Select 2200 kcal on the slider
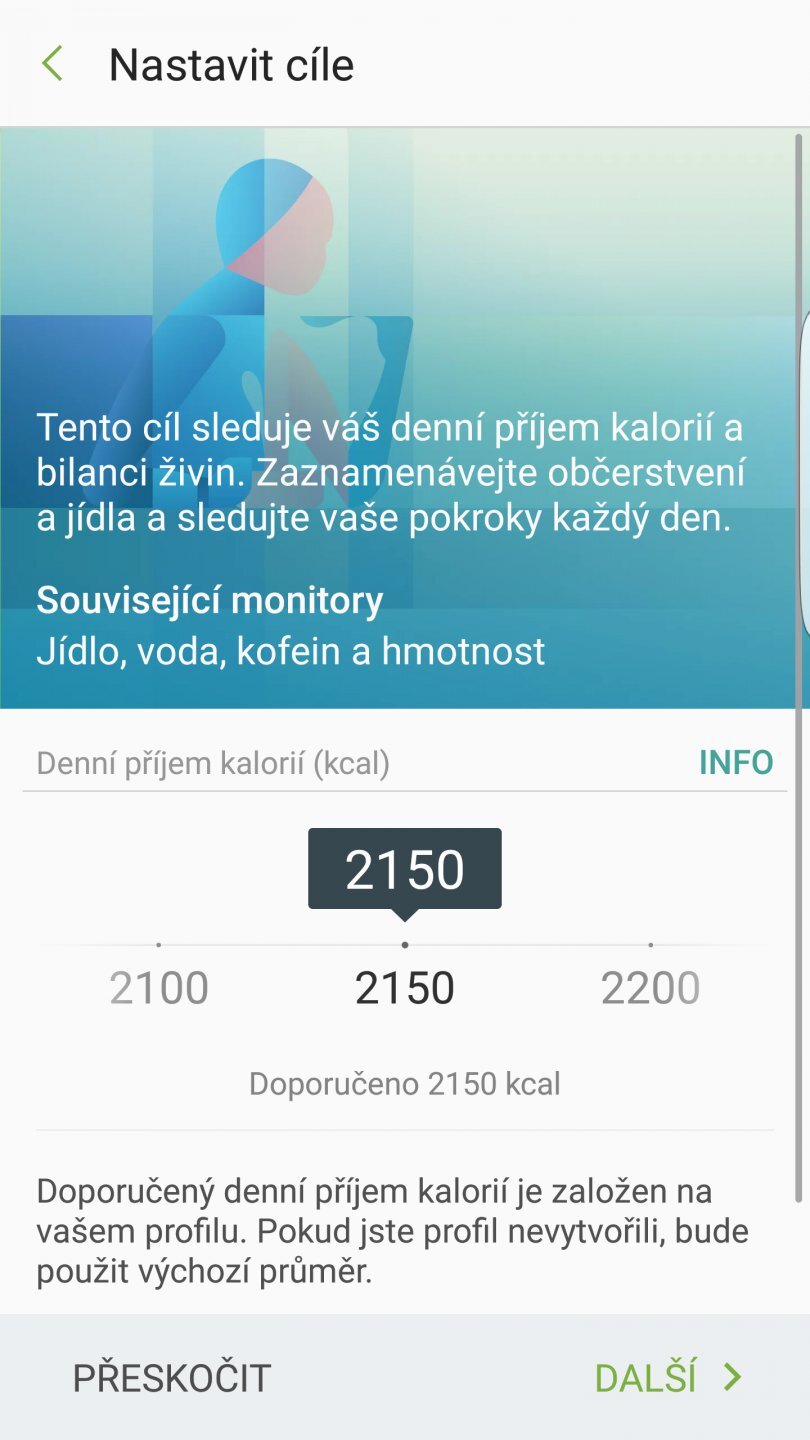 pyautogui.click(x=652, y=987)
